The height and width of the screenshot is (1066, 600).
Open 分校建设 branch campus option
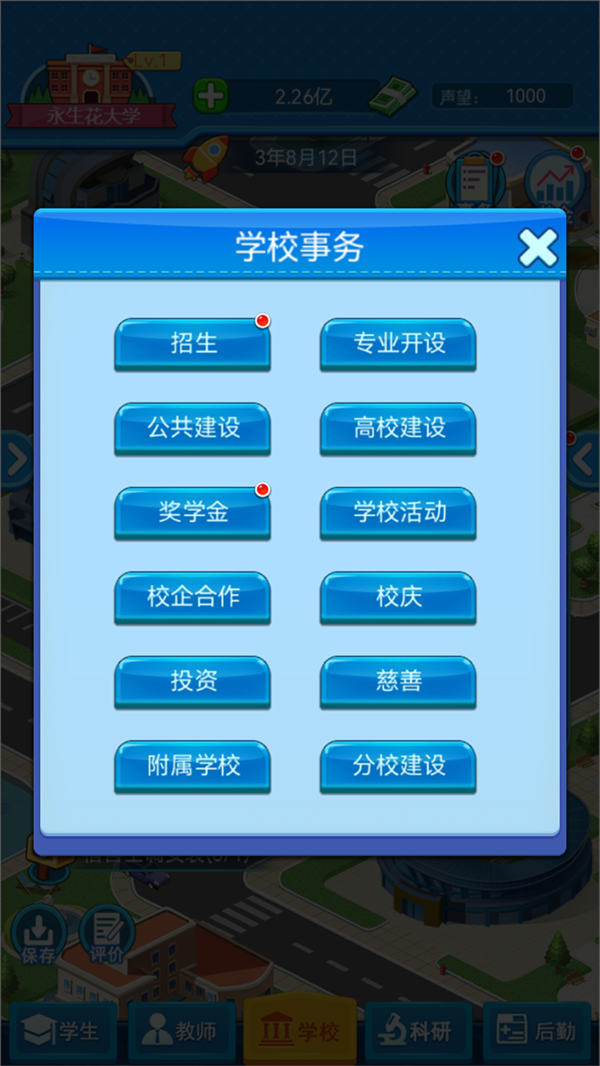pos(398,766)
